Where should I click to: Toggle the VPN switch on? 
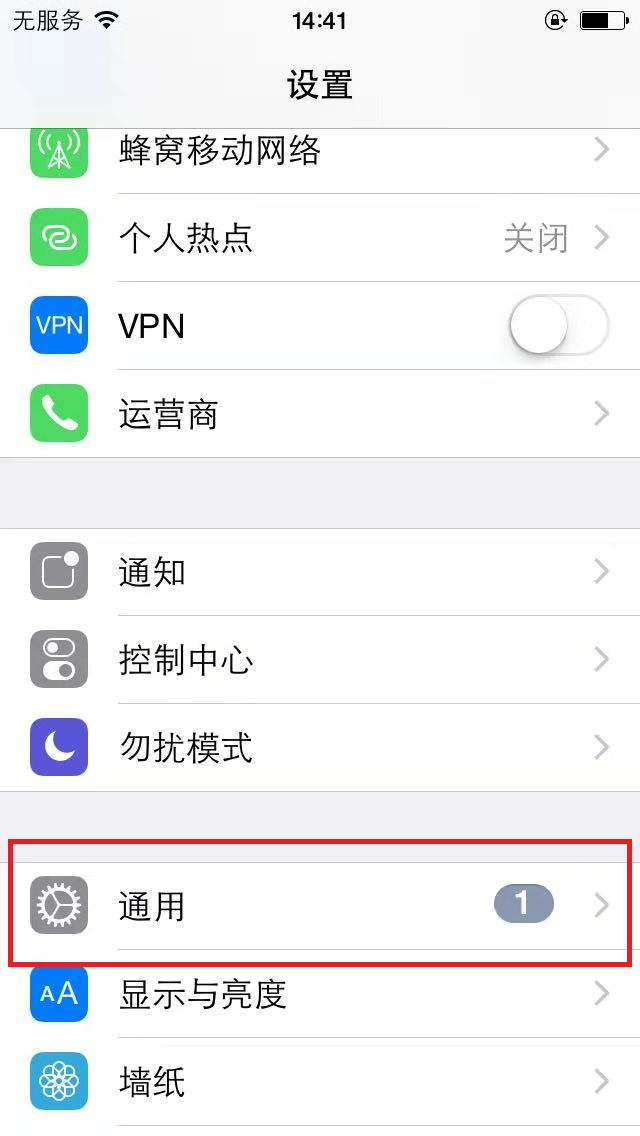(x=558, y=325)
